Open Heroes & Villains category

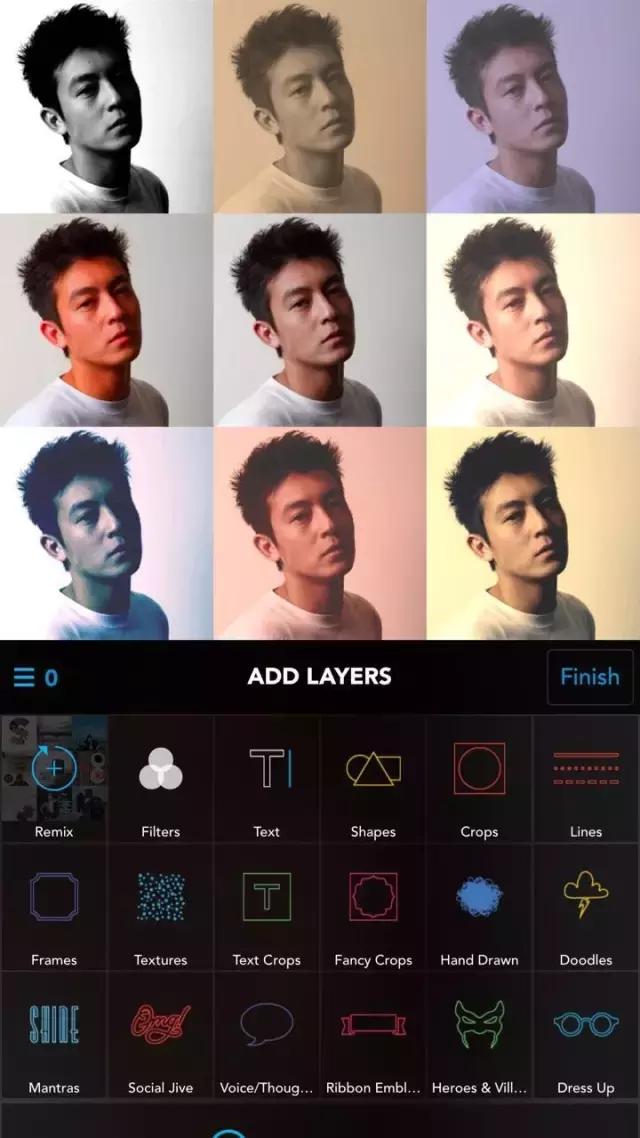coord(479,1036)
